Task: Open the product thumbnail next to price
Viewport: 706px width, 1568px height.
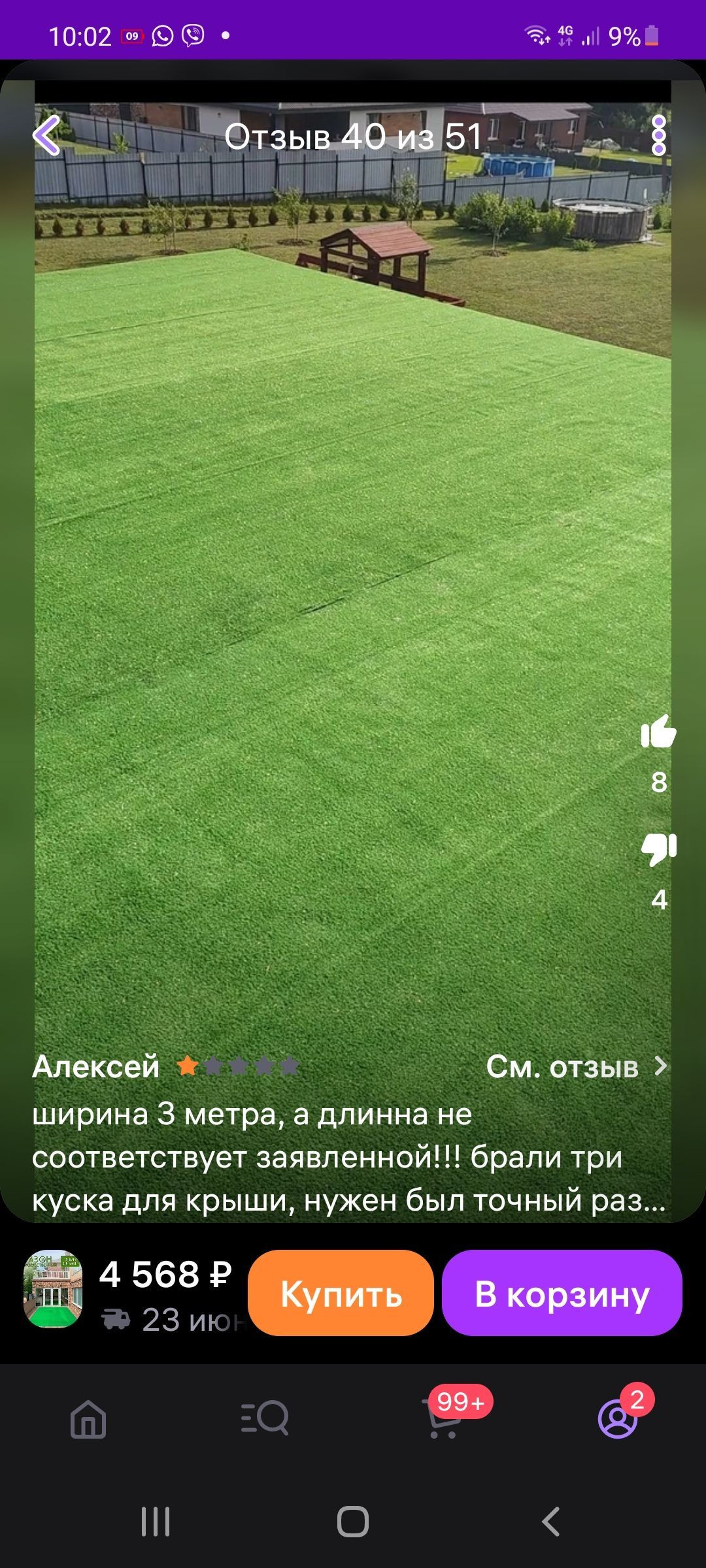Action: tap(53, 1290)
